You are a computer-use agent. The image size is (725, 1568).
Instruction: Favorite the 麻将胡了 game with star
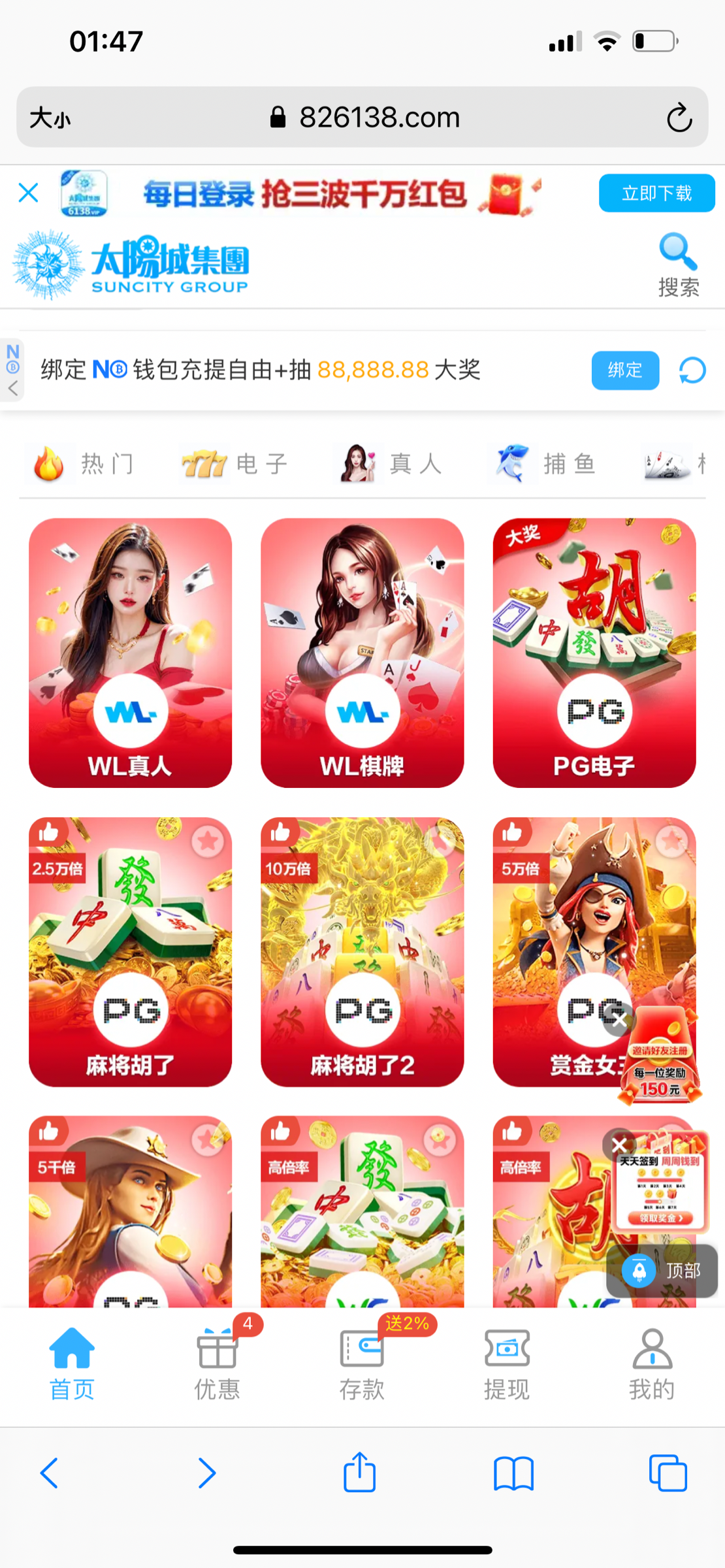pos(208,841)
